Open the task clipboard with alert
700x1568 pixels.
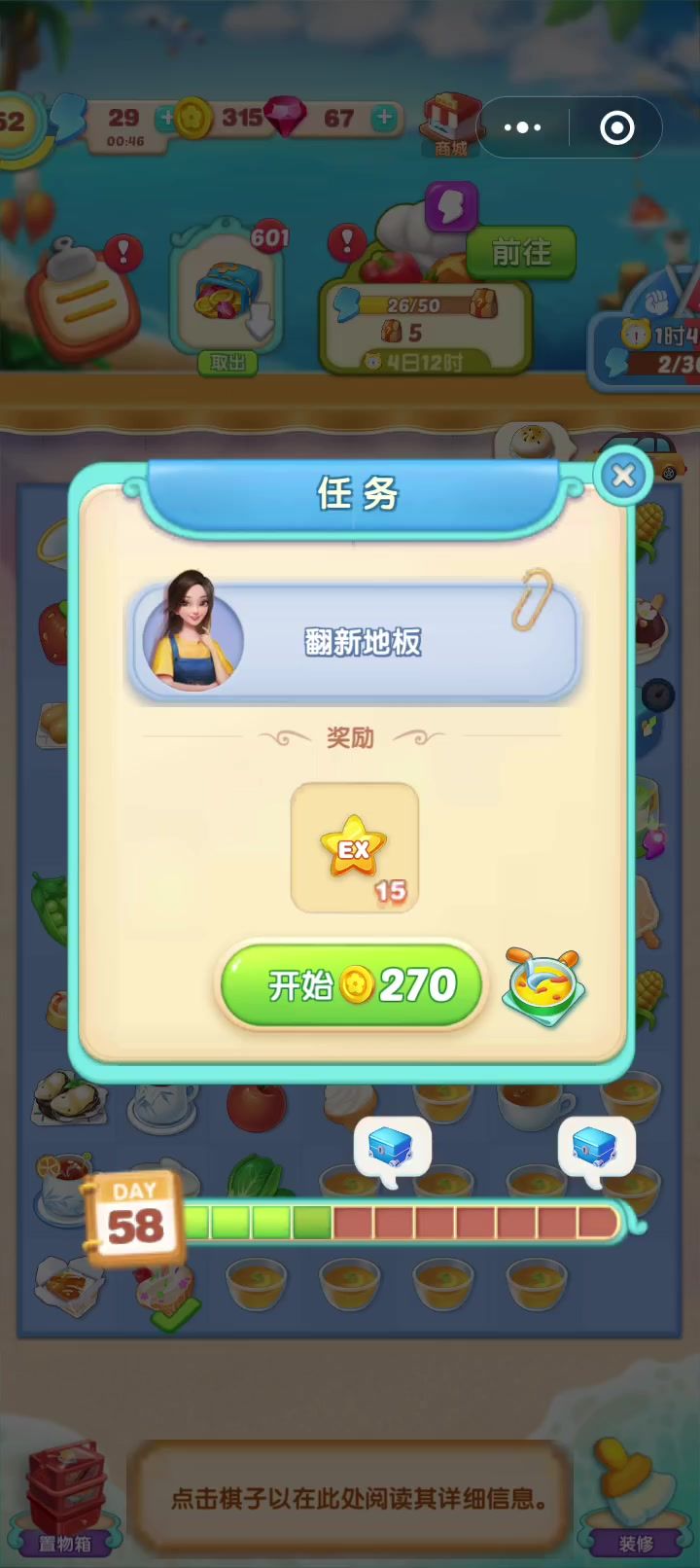point(85,297)
